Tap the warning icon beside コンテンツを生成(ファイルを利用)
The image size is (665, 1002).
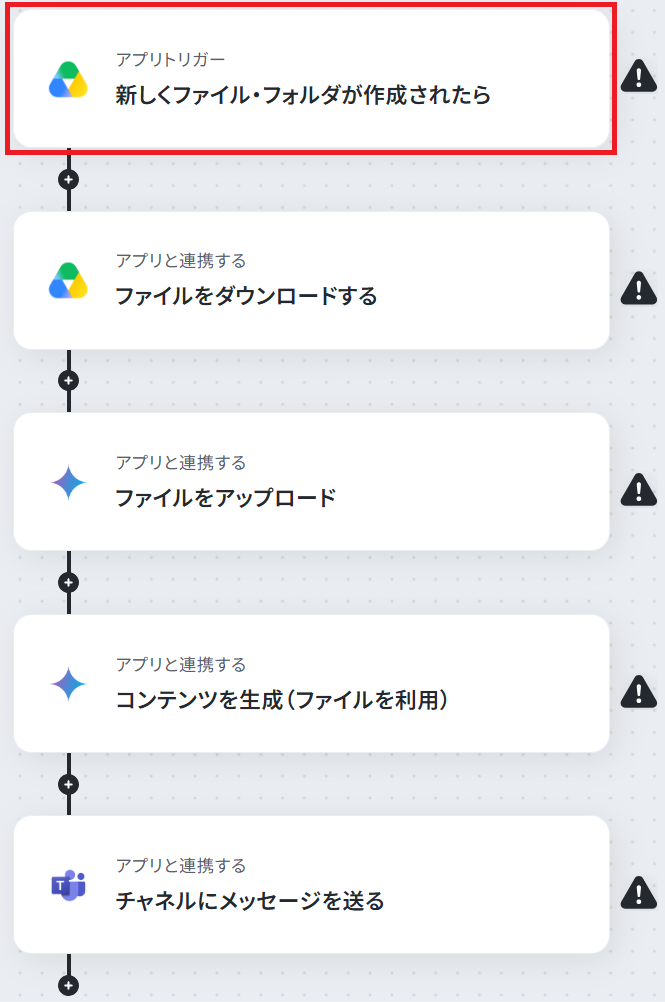click(x=639, y=691)
